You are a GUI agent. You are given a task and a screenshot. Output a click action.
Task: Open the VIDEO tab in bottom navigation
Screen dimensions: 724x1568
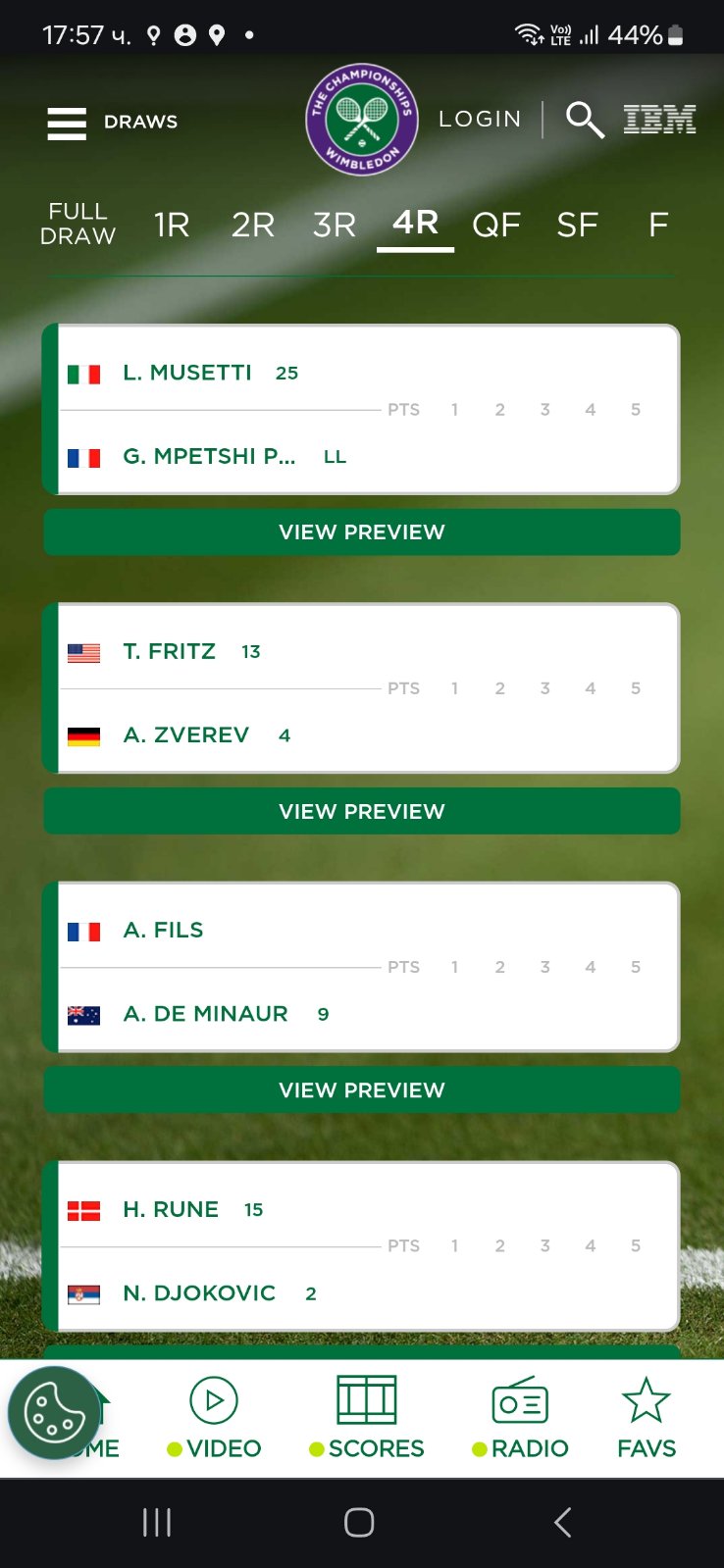point(214,1418)
